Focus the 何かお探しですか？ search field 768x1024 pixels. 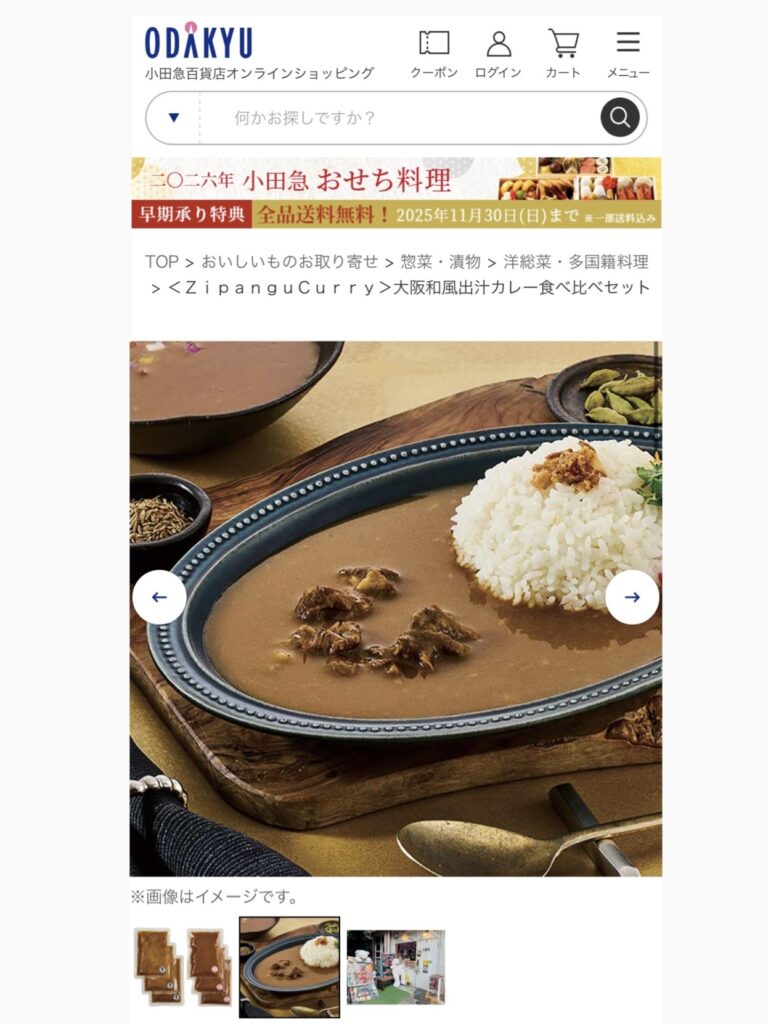click(x=400, y=118)
